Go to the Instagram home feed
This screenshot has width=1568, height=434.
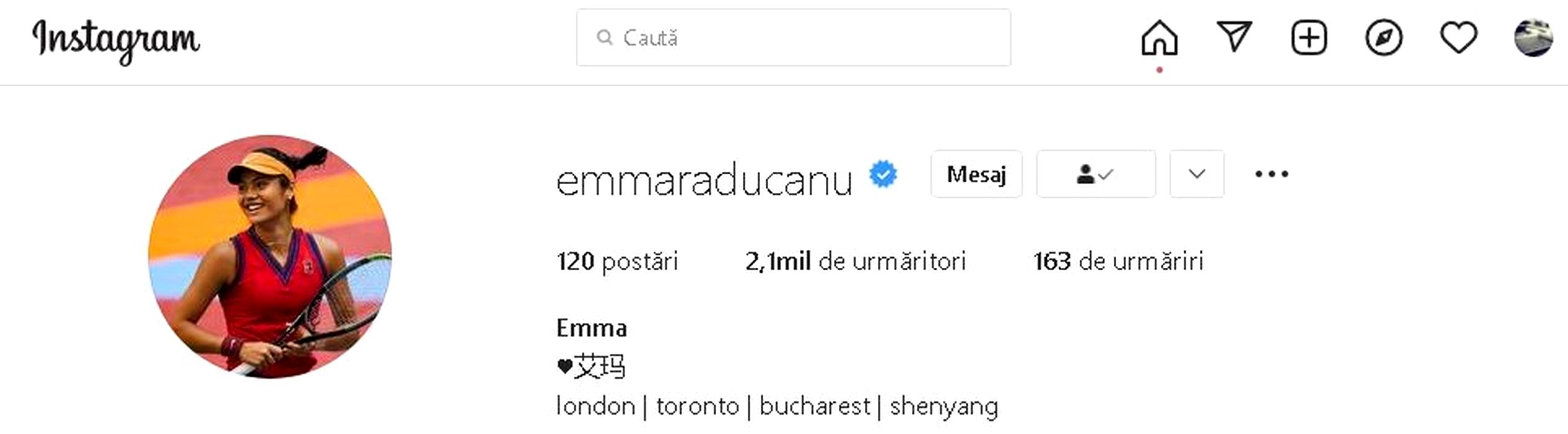[x=1159, y=38]
